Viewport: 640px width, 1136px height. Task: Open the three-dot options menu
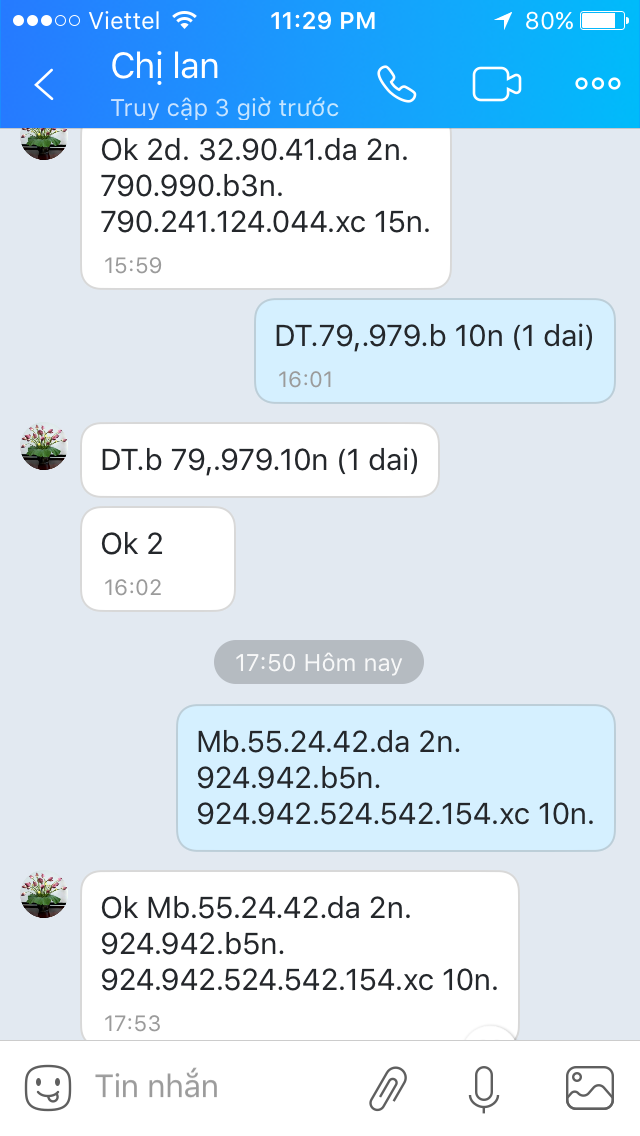(598, 84)
